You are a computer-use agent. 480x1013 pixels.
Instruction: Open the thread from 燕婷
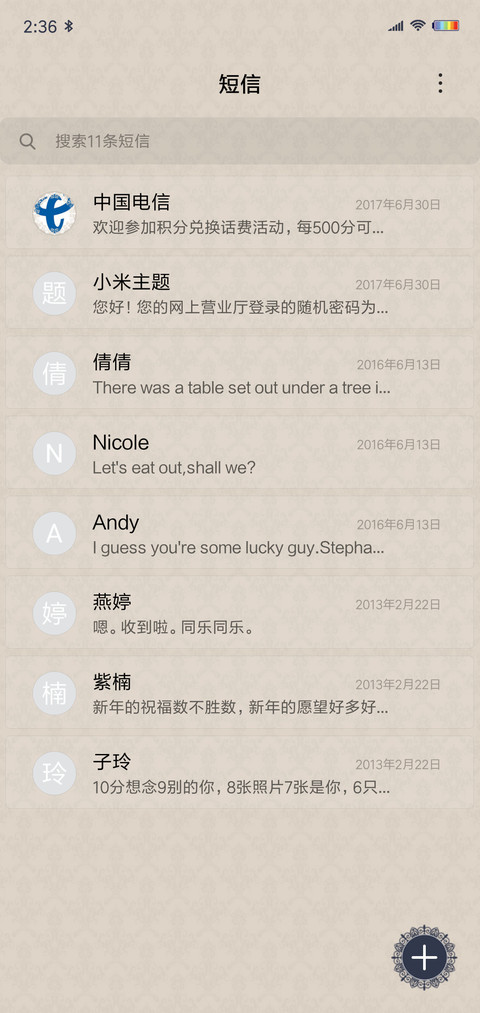point(240,614)
